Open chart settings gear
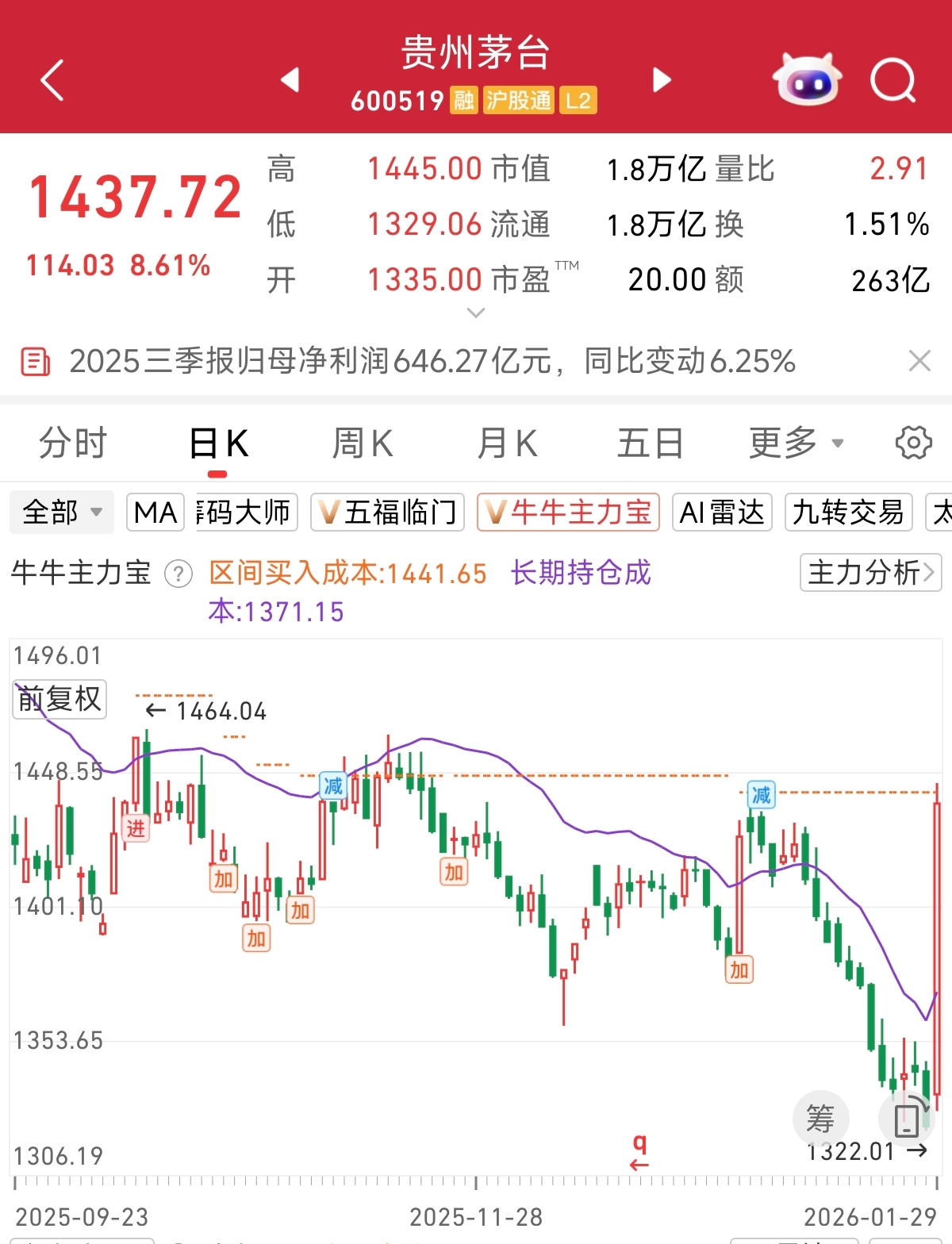Viewport: 952px width, 1244px height. [913, 443]
